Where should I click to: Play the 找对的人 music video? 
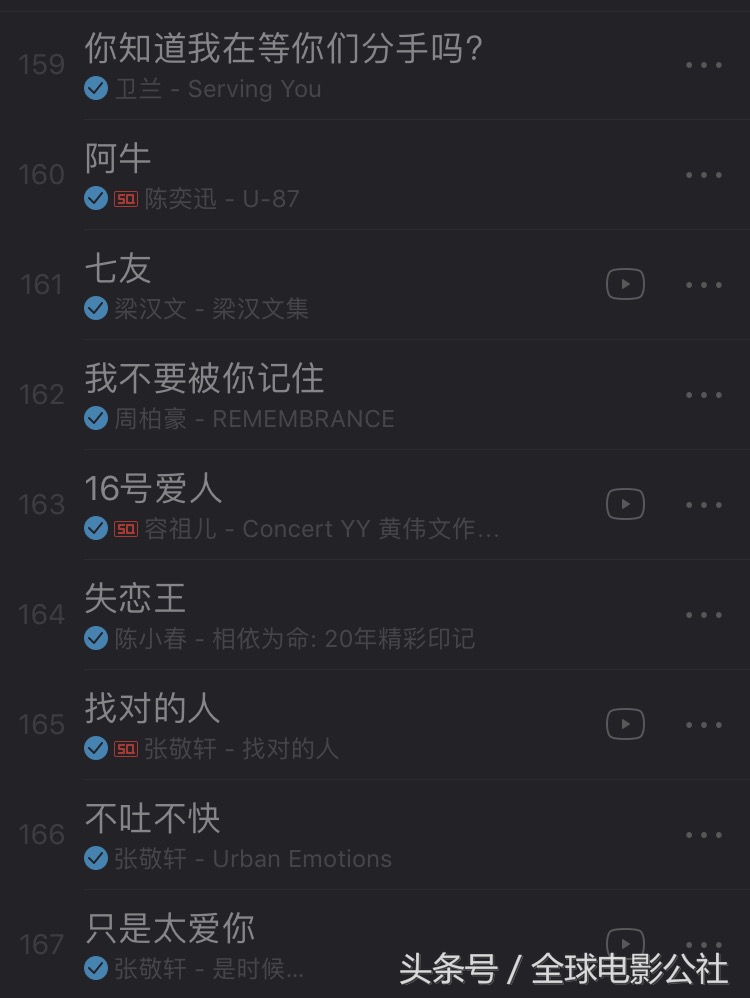(625, 724)
